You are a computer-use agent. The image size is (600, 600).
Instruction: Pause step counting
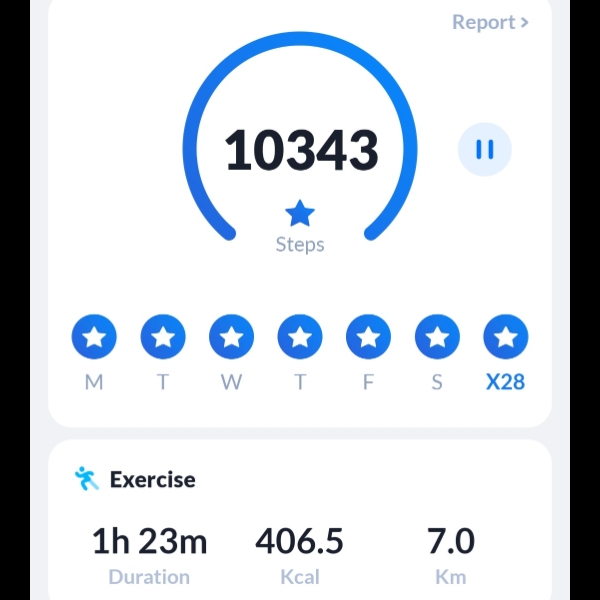[485, 150]
